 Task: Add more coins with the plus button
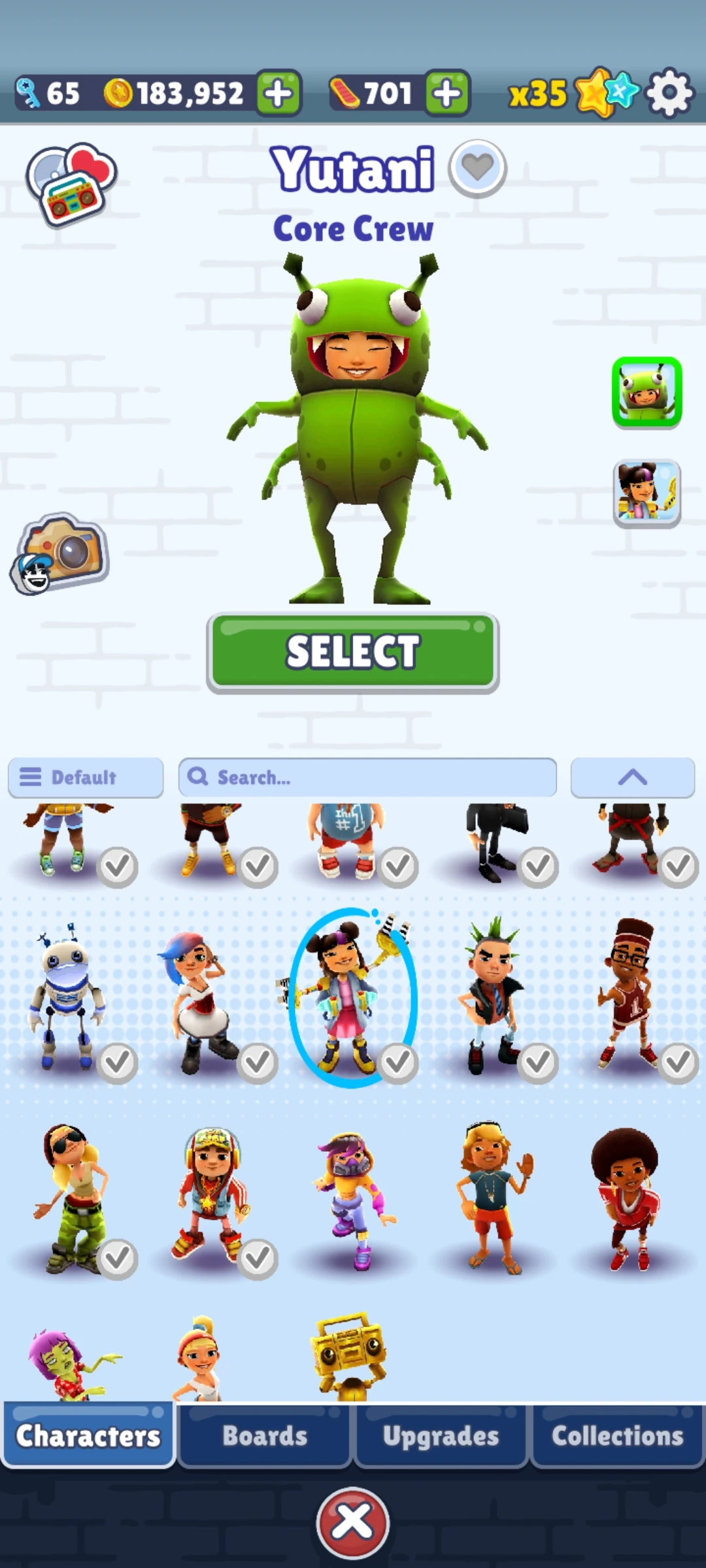tap(278, 93)
